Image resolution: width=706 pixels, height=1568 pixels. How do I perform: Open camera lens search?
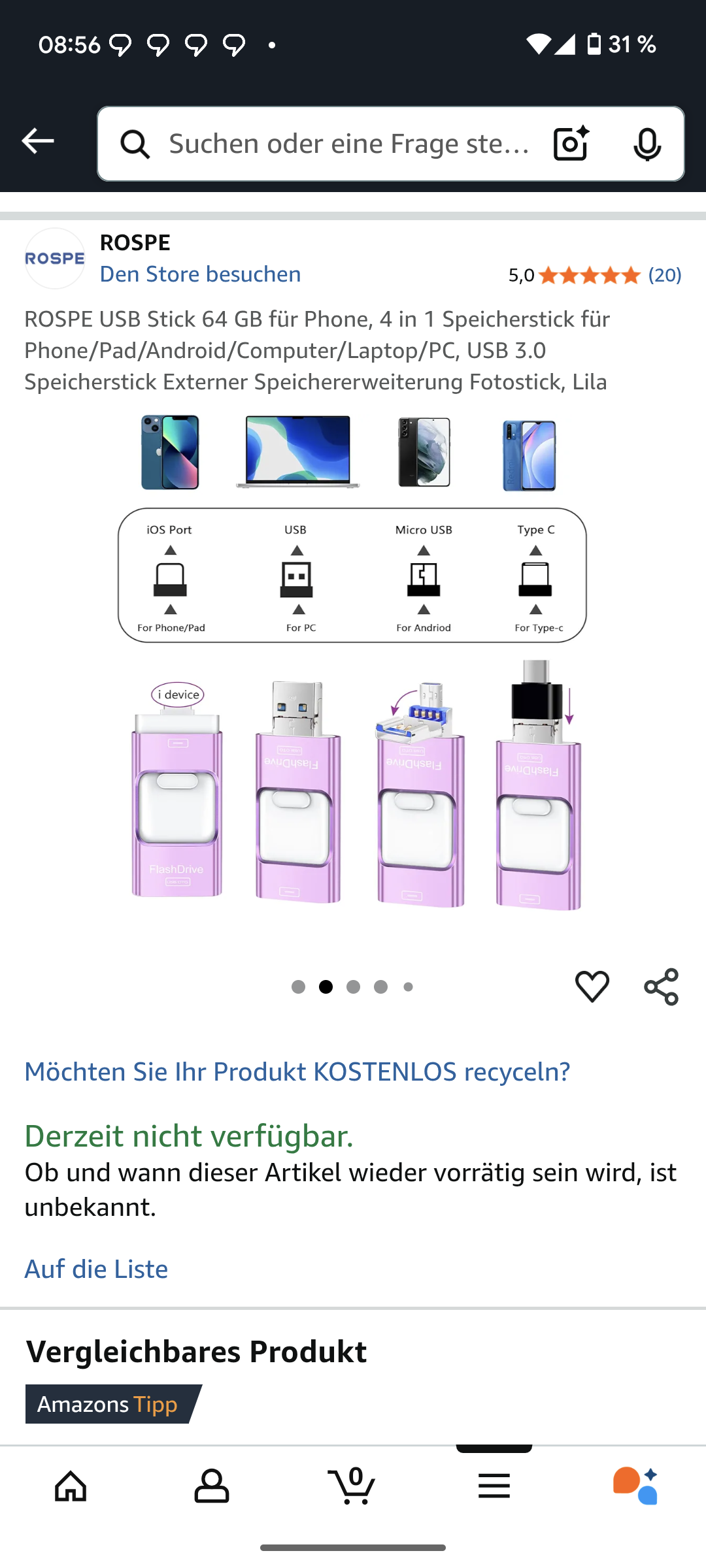coord(571,144)
